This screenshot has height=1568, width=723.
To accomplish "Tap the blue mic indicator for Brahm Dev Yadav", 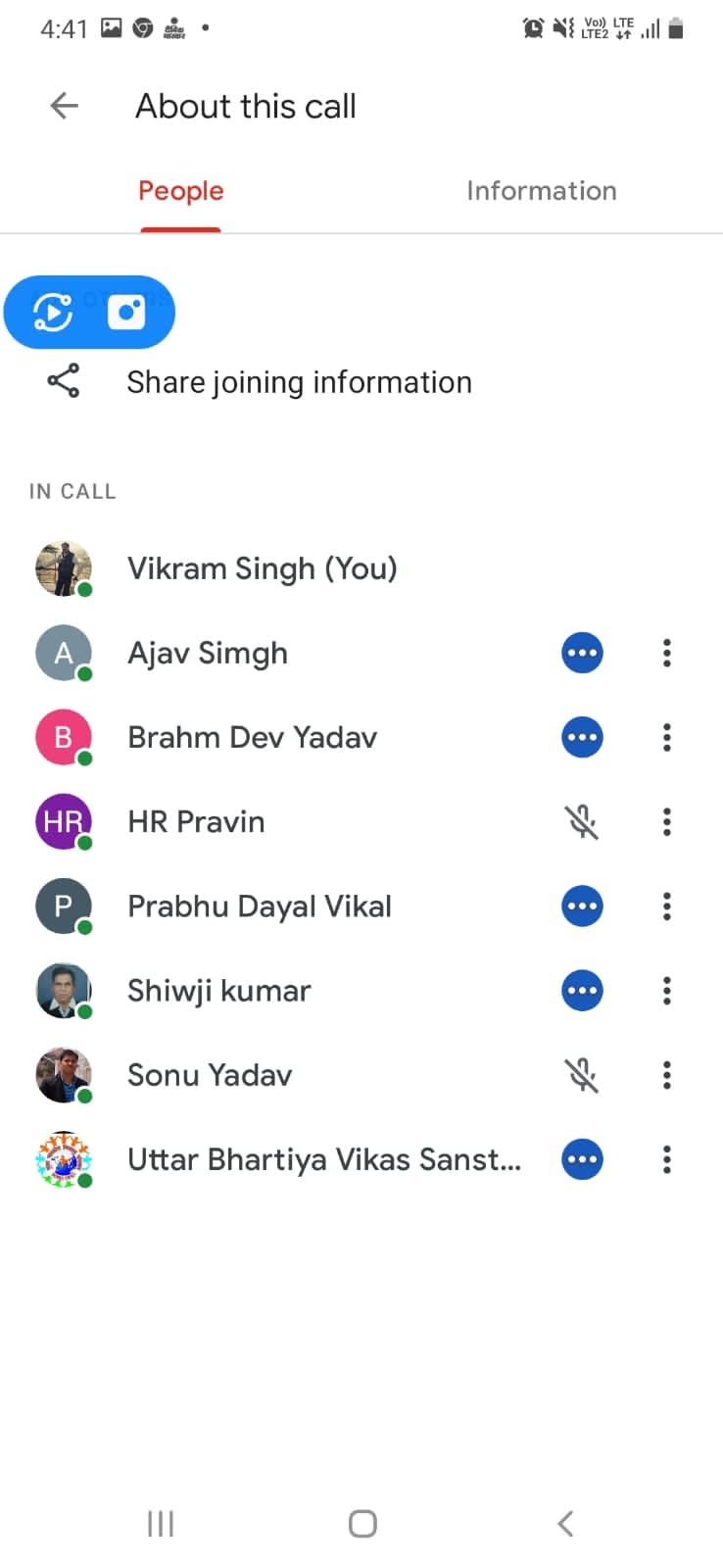I will click(x=582, y=737).
